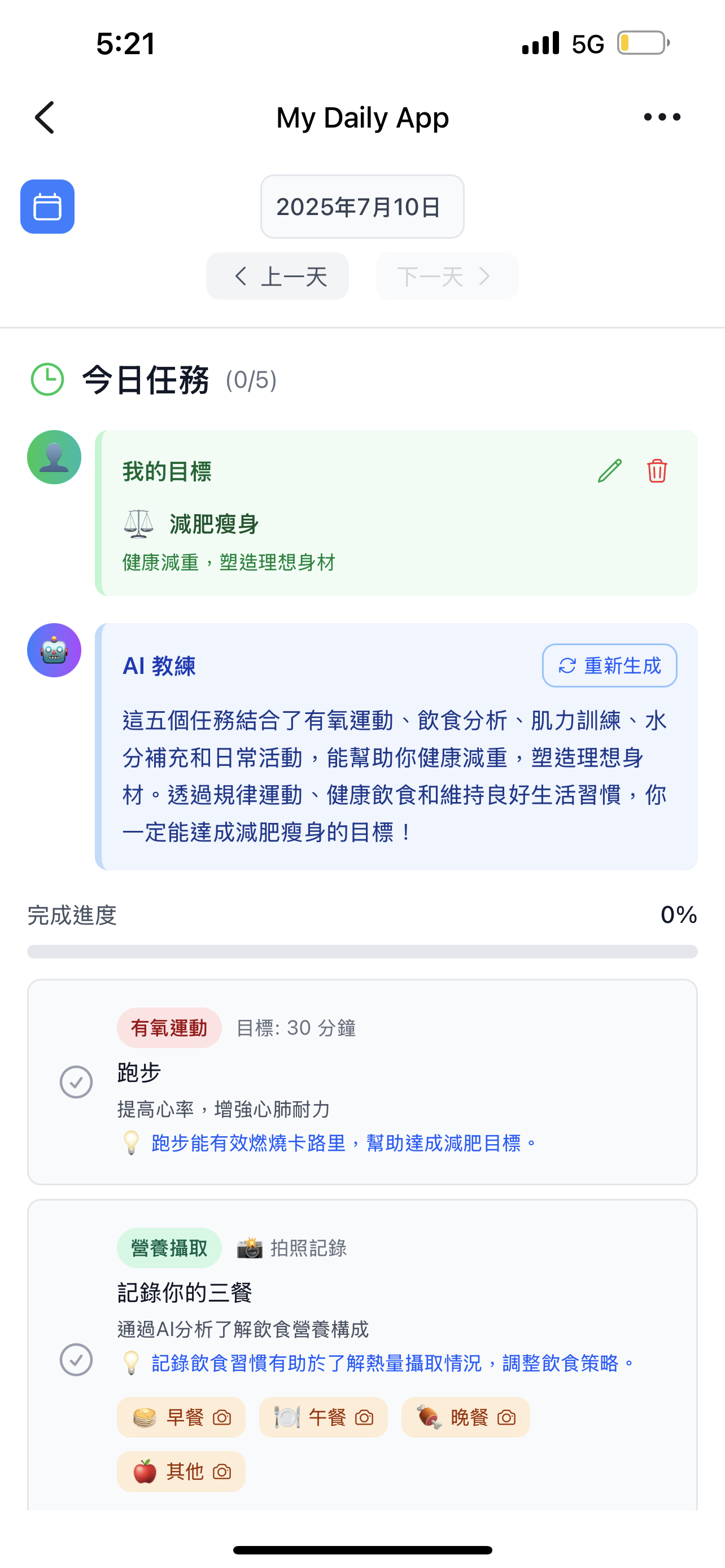Open the date selector showing 2025年7月10日
This screenshot has width=725, height=1568.
[361, 207]
